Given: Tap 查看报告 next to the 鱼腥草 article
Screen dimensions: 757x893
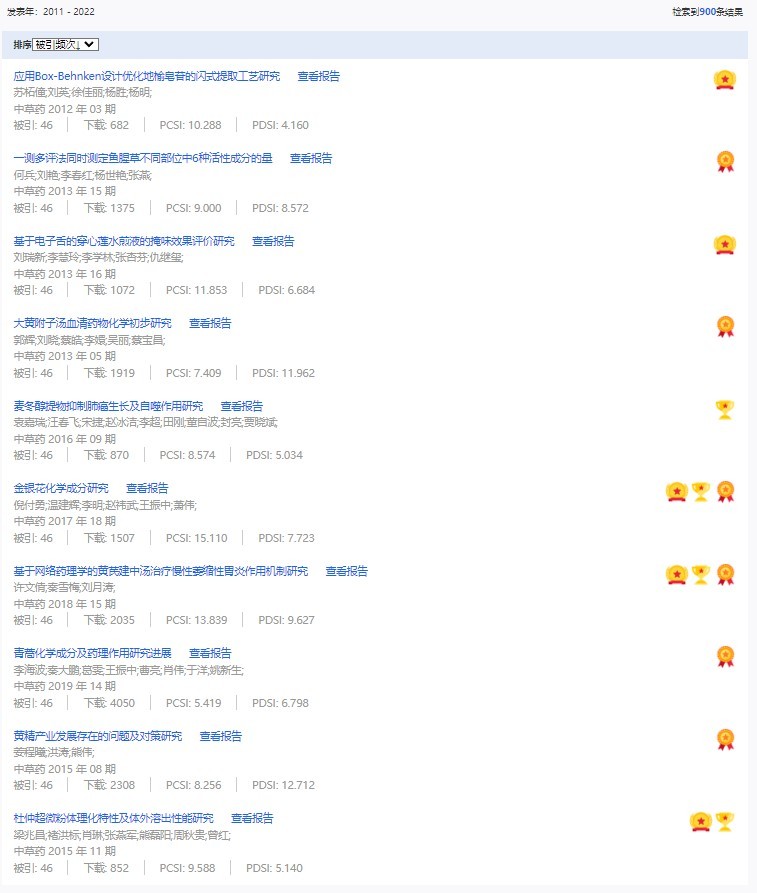Looking at the screenshot, I should [311, 158].
